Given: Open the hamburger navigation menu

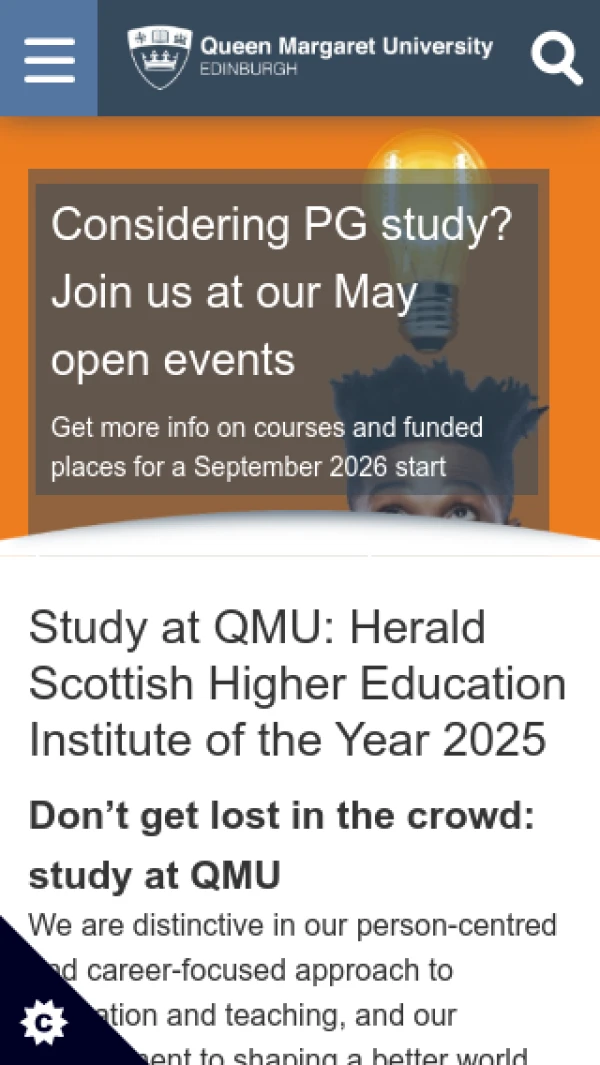Looking at the screenshot, I should pyautogui.click(x=49, y=59).
